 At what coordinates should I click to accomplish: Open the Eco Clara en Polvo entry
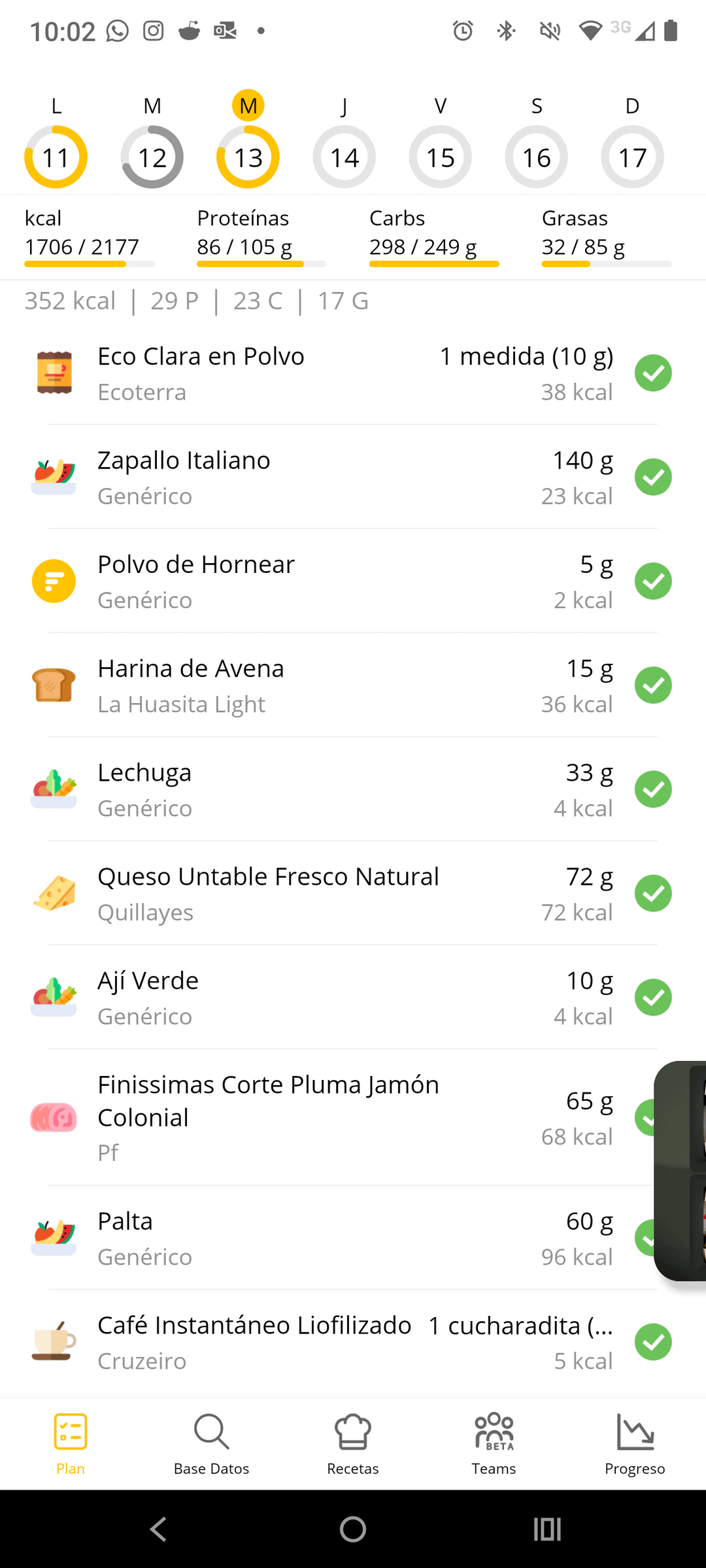click(327, 373)
